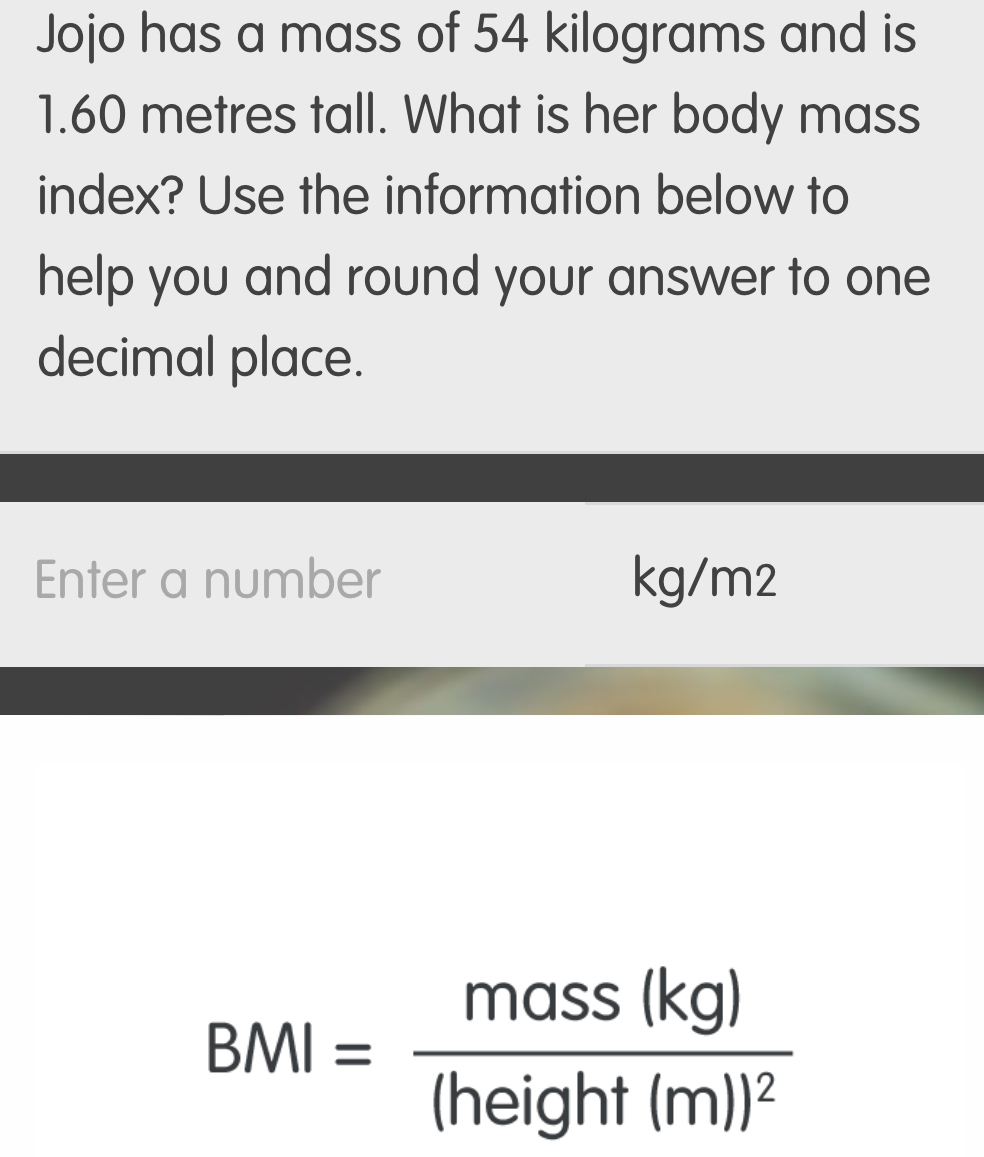Select the kg/m2 unit label
Image resolution: width=984 pixels, height=1157 pixels.
click(x=704, y=580)
